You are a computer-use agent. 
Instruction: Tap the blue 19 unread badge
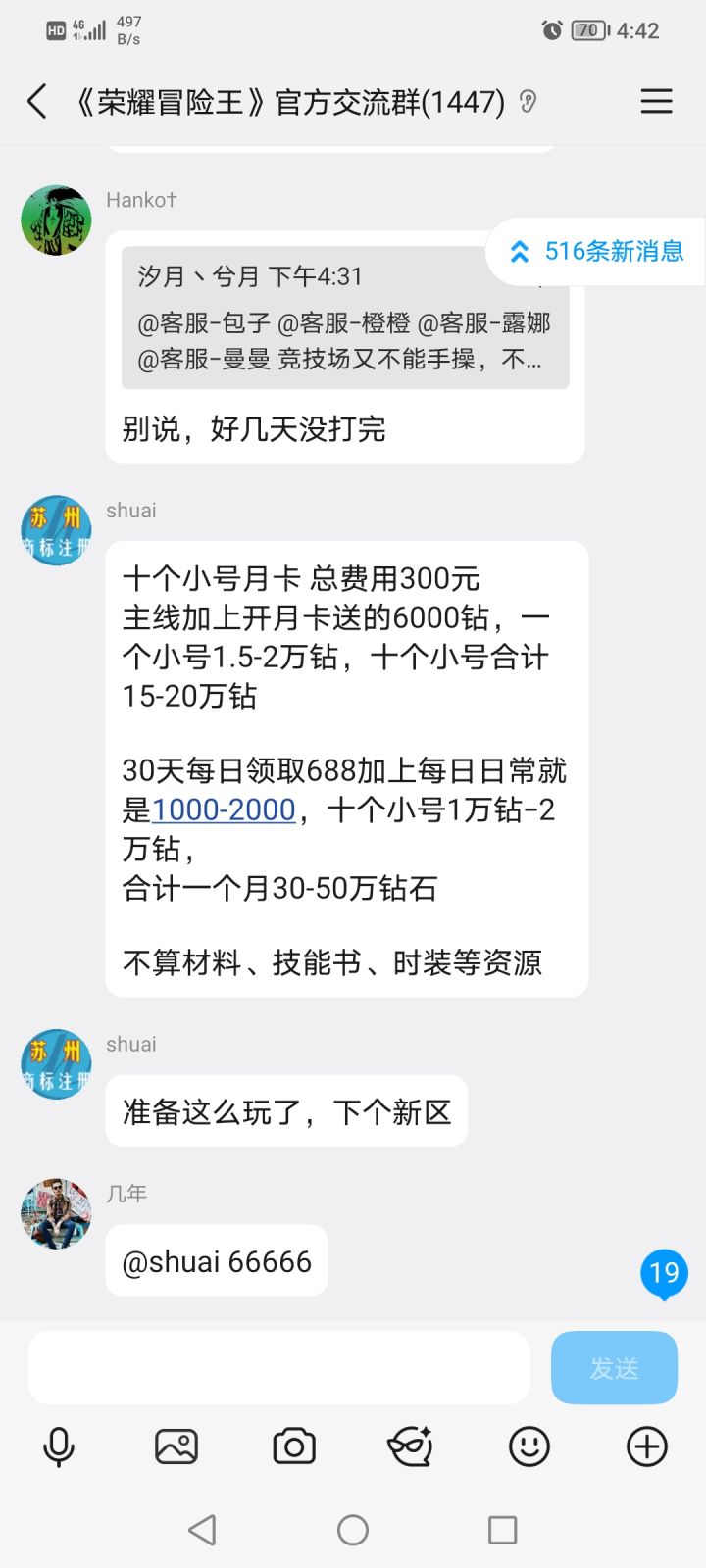[664, 1273]
